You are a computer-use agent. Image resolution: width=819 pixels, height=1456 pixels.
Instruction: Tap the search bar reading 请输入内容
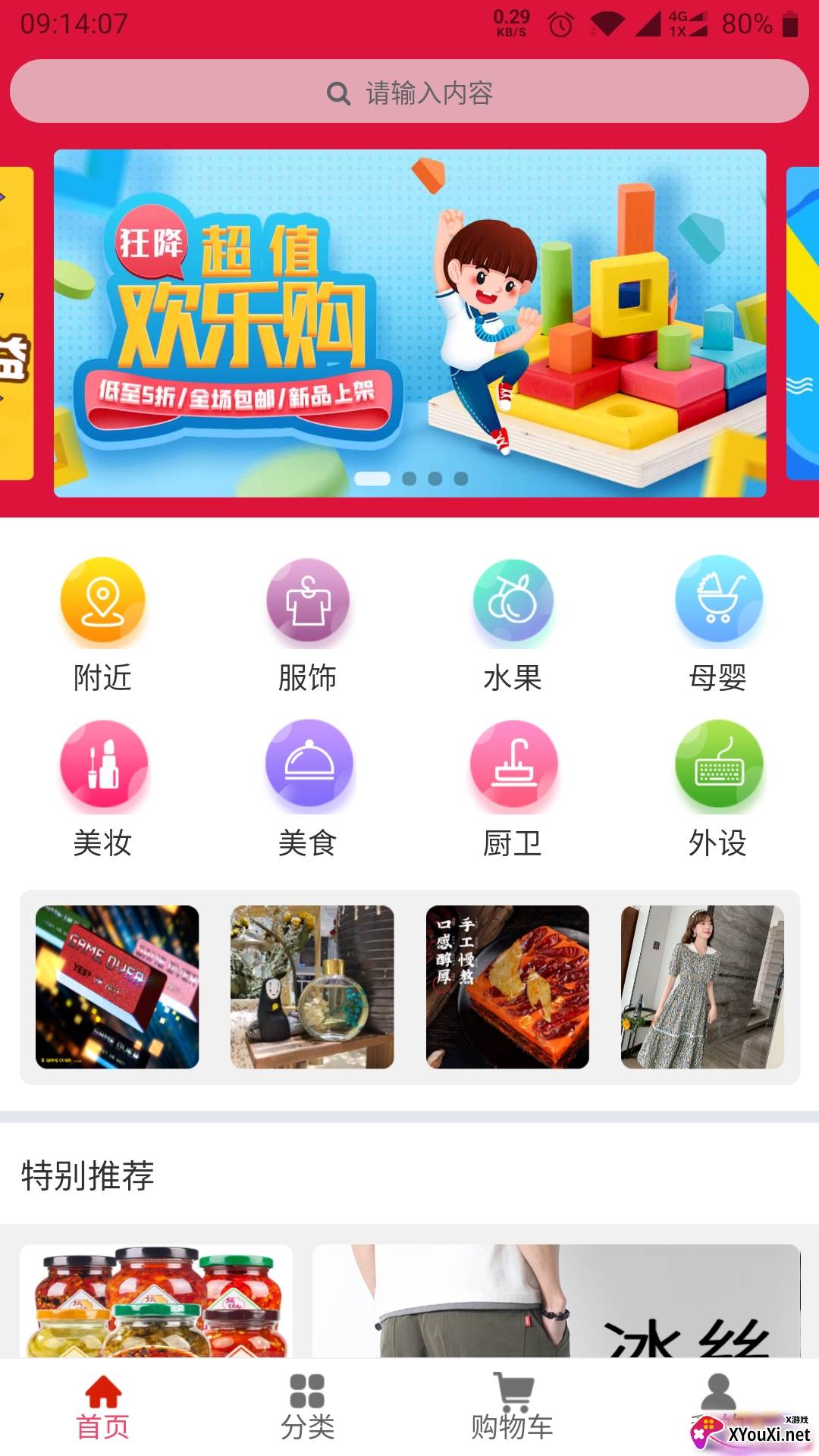(x=409, y=93)
